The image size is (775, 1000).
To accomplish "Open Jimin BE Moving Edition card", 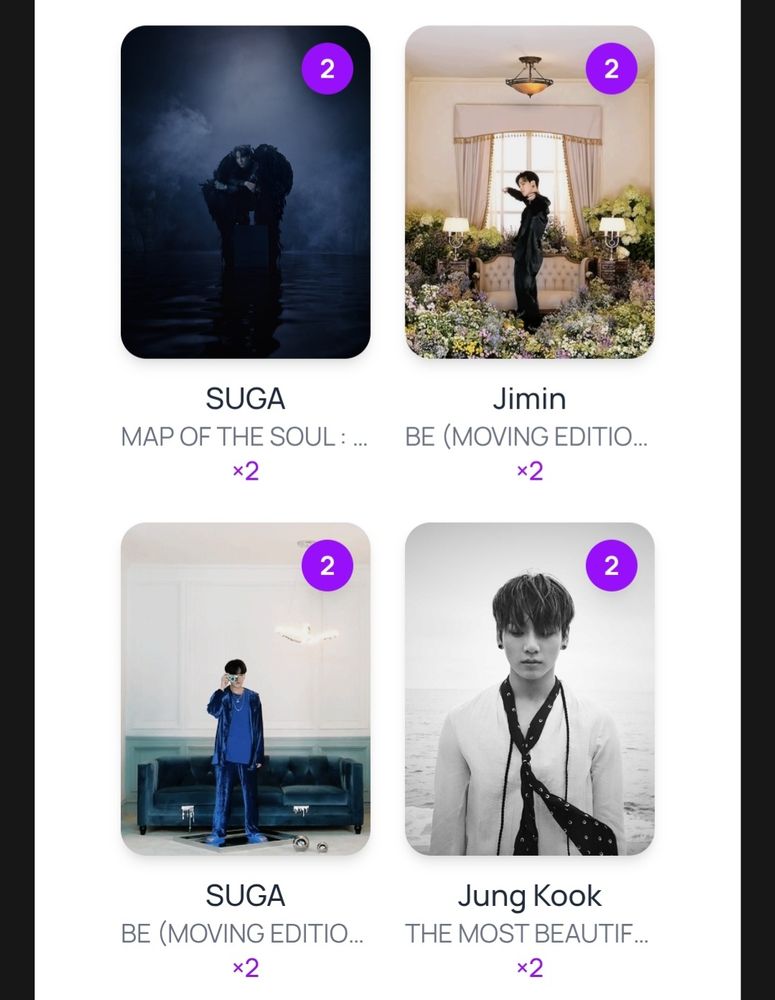I will 529,192.
